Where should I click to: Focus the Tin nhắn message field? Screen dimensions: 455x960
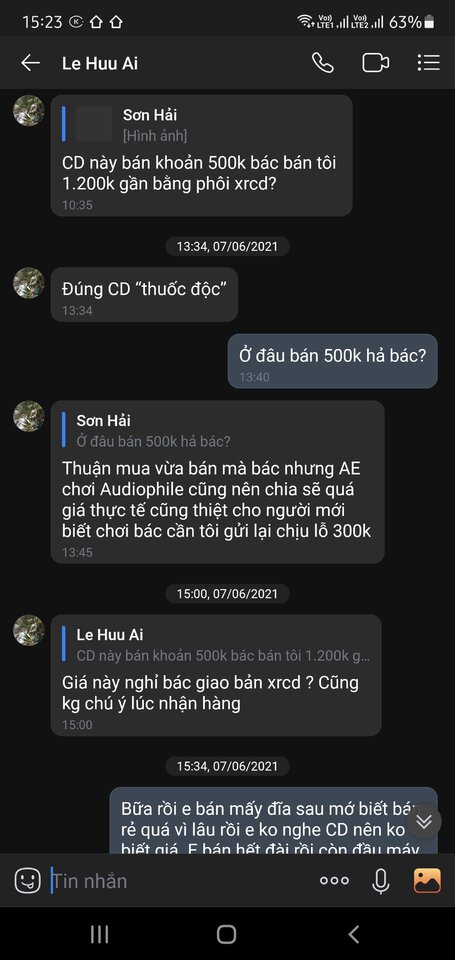pos(178,880)
